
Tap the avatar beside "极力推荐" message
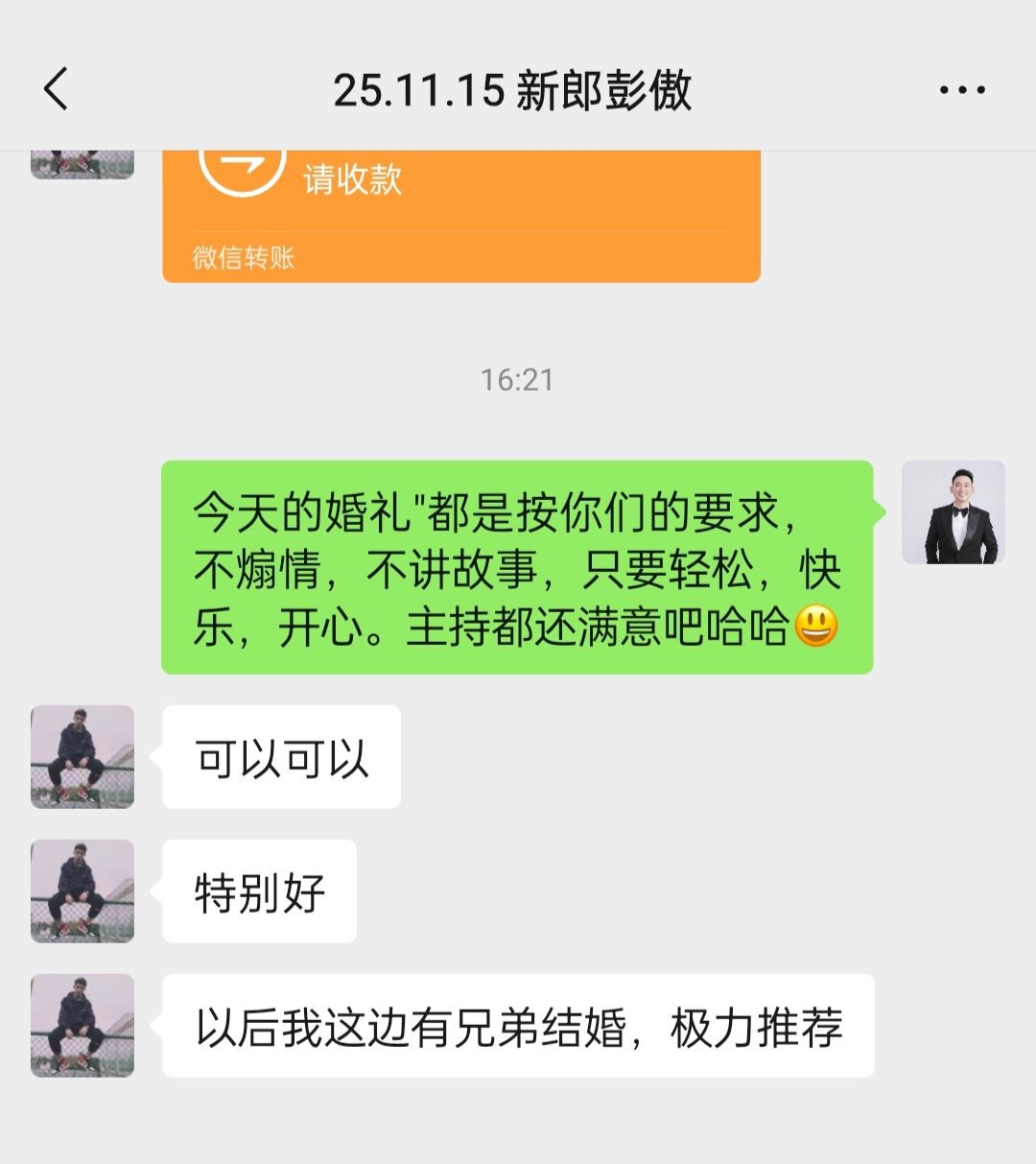click(82, 1026)
